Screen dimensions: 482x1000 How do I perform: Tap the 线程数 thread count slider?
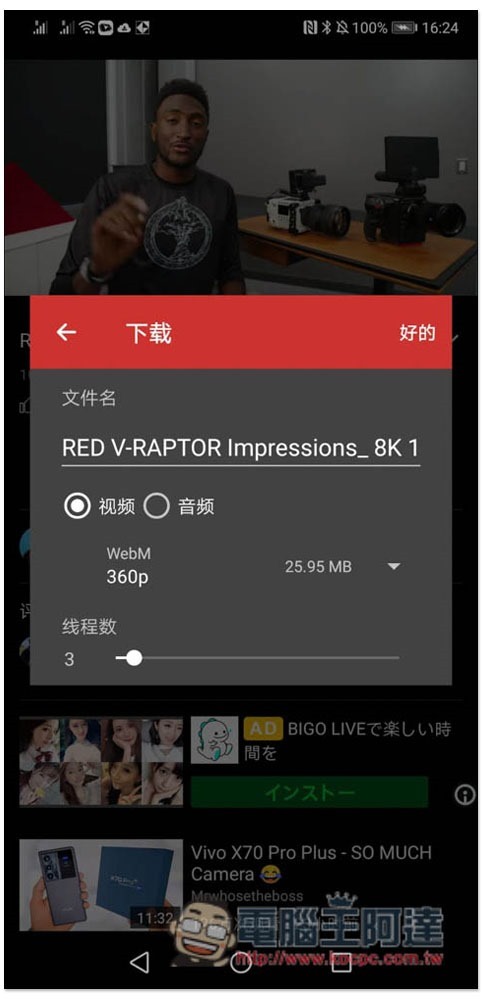coord(257,658)
